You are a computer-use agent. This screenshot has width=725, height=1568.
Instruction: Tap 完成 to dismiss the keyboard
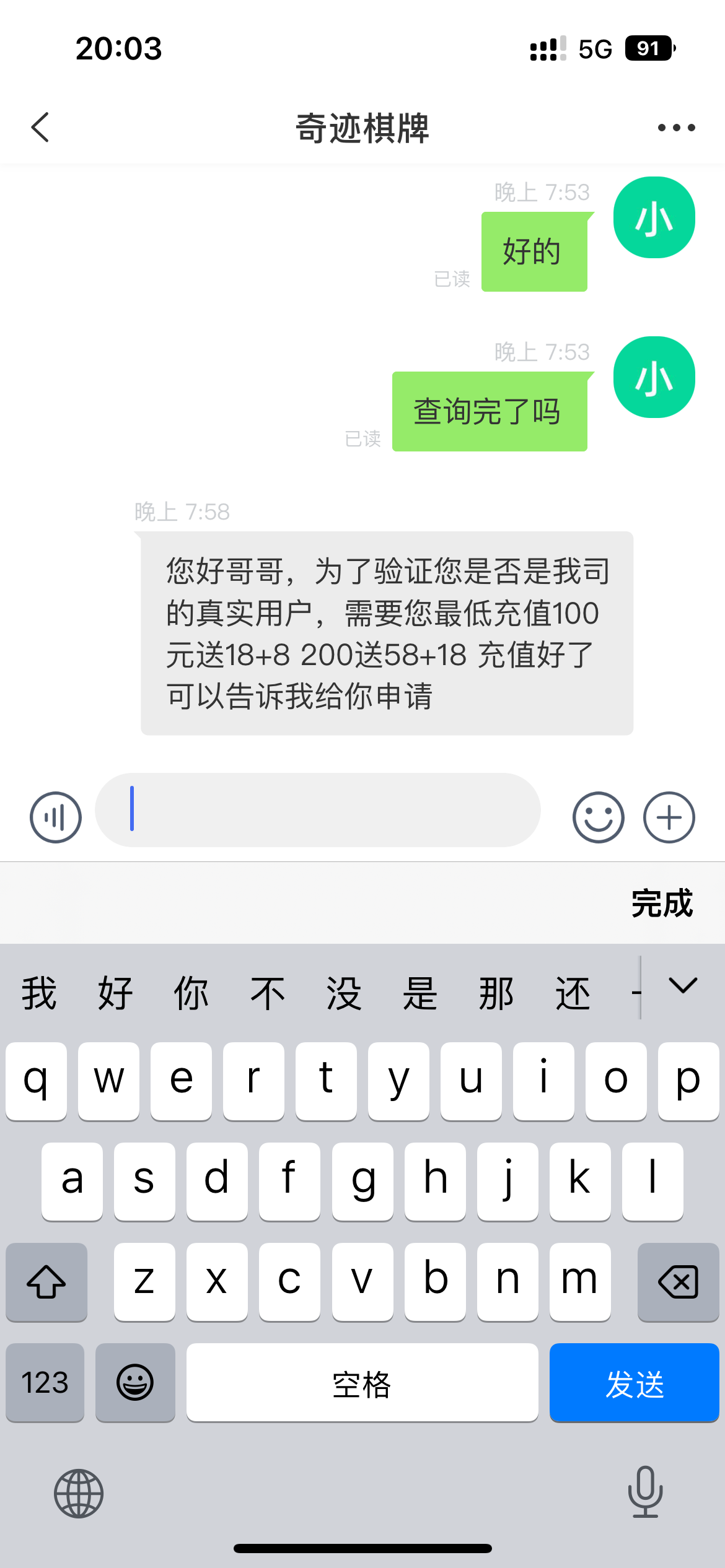662,904
